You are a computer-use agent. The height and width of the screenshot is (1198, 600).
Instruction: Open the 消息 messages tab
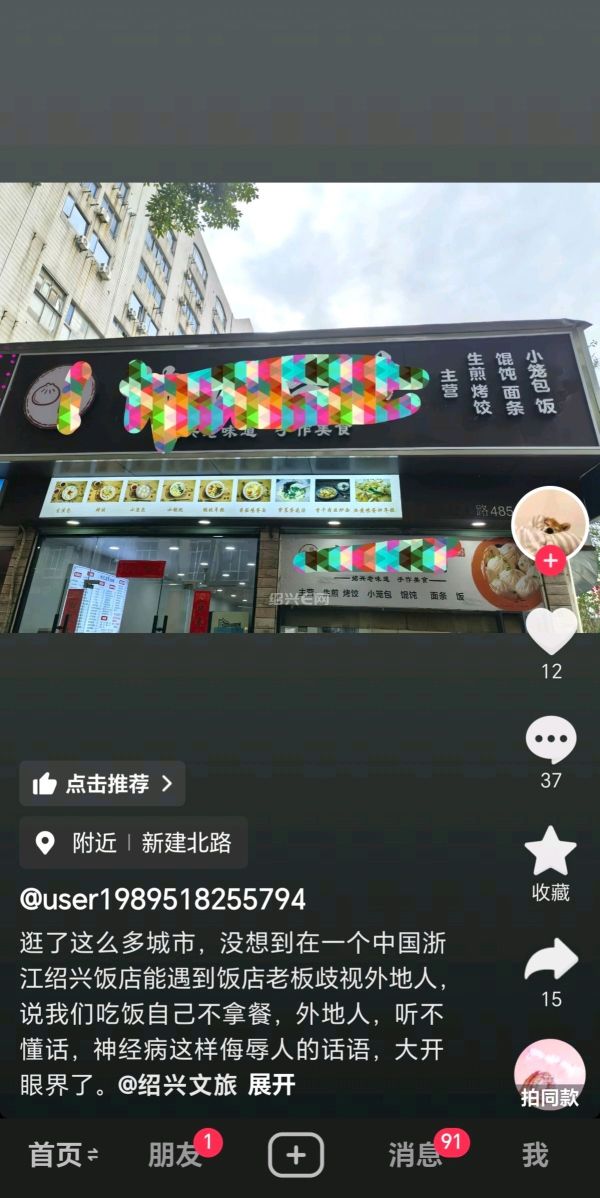pyautogui.click(x=415, y=1156)
